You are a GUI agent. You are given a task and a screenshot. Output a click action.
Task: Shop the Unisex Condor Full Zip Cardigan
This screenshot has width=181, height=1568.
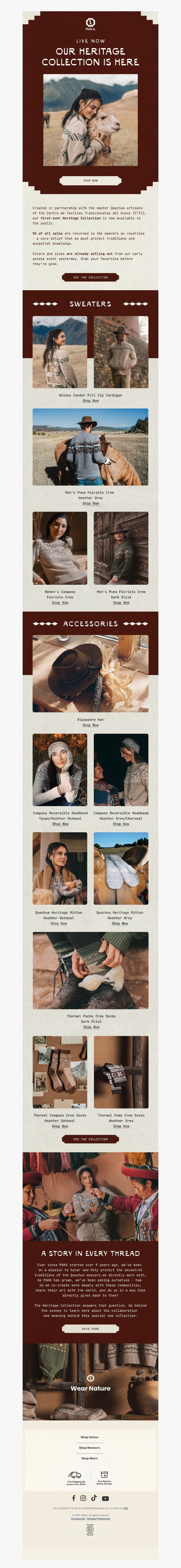point(90,401)
